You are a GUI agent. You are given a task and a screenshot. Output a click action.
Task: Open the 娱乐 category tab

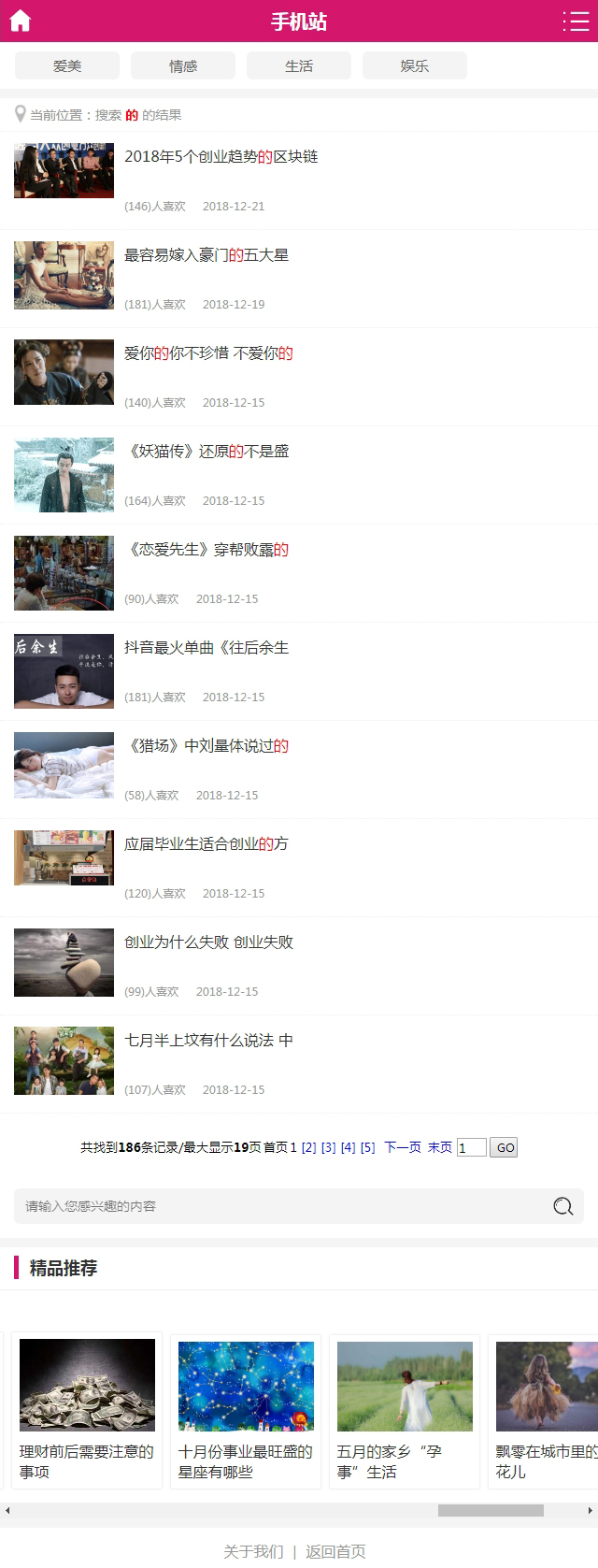(x=415, y=65)
